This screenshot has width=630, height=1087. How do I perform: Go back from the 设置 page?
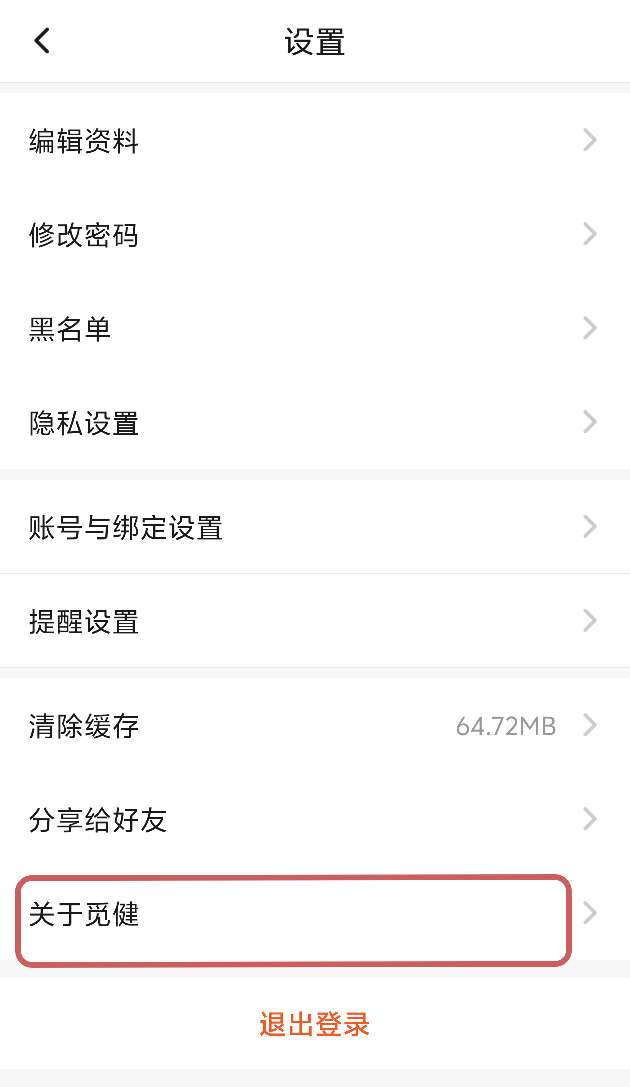41,41
